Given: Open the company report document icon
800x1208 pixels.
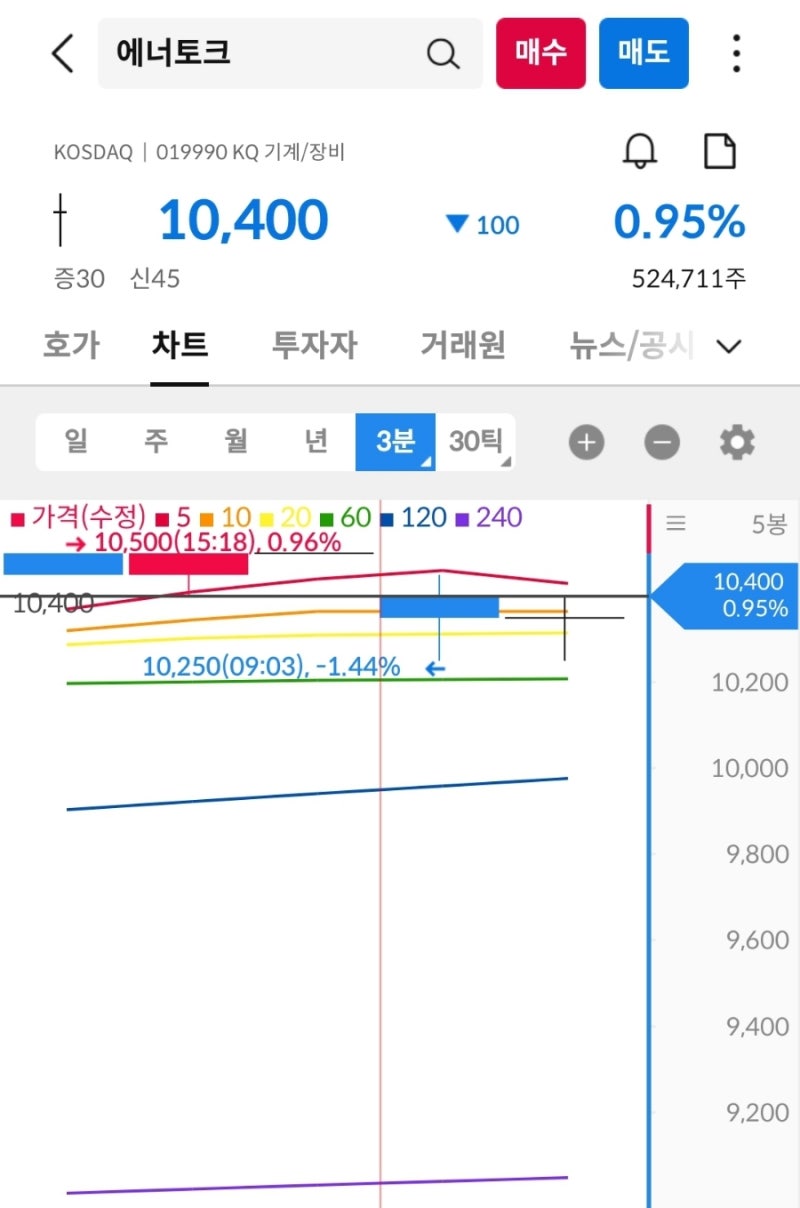Looking at the screenshot, I should click(x=720, y=151).
